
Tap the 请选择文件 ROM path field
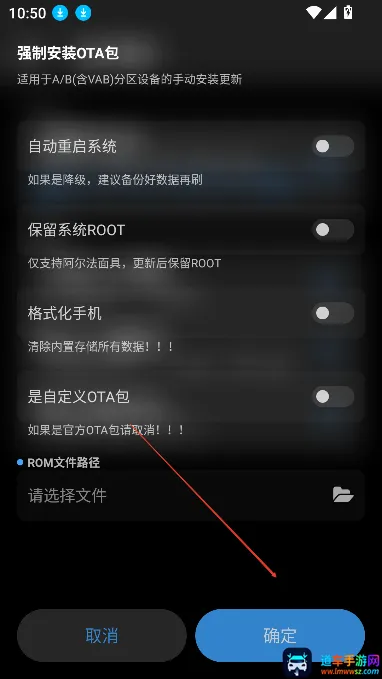coord(191,495)
